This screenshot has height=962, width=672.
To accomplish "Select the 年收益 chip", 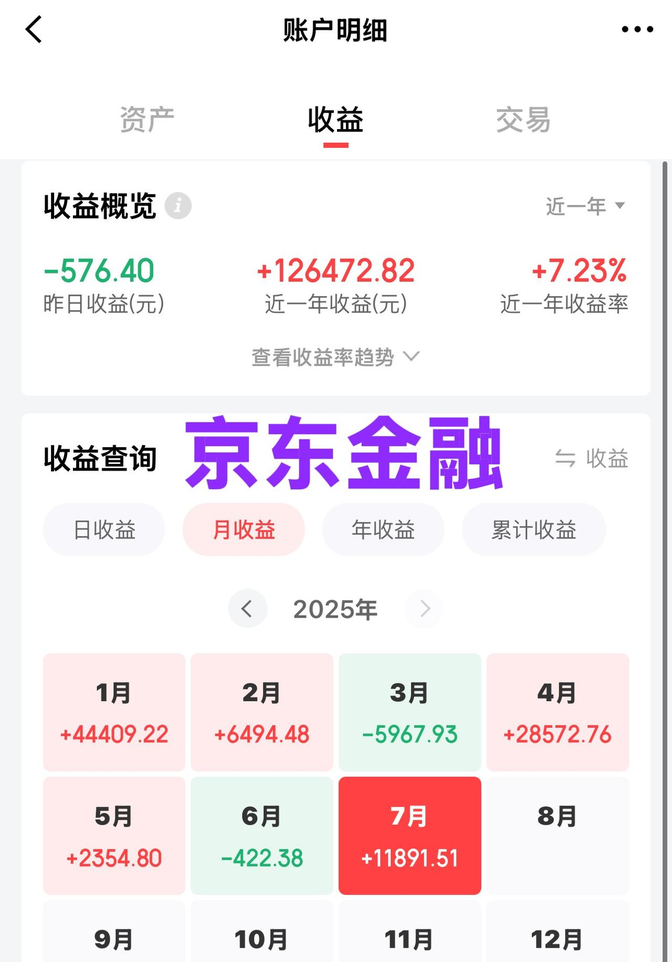I will coord(383,530).
